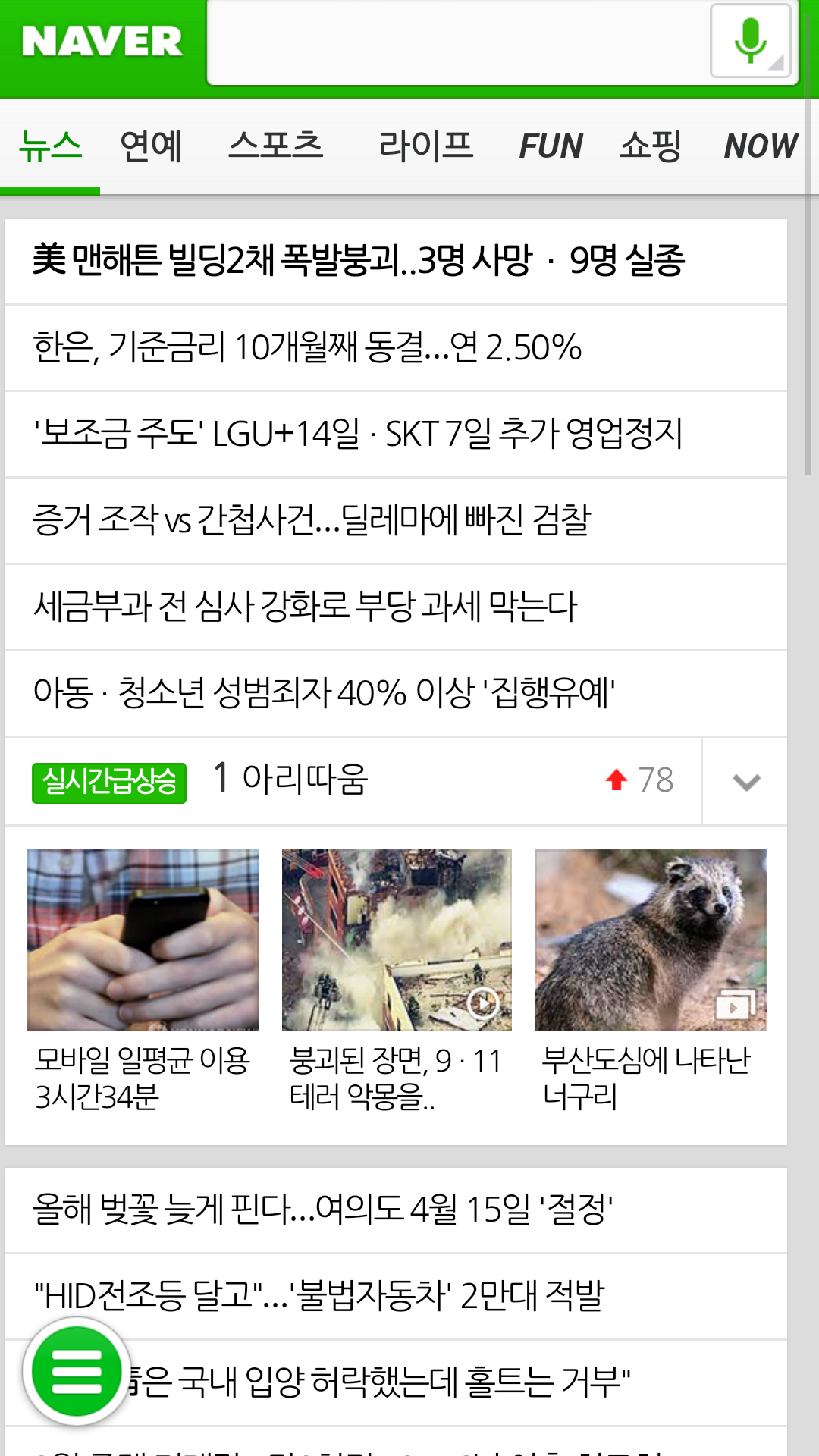The width and height of the screenshot is (819, 1456).
Task: Read the 맨해튼 빌딩 폭발붕괴 headline
Action: click(359, 261)
